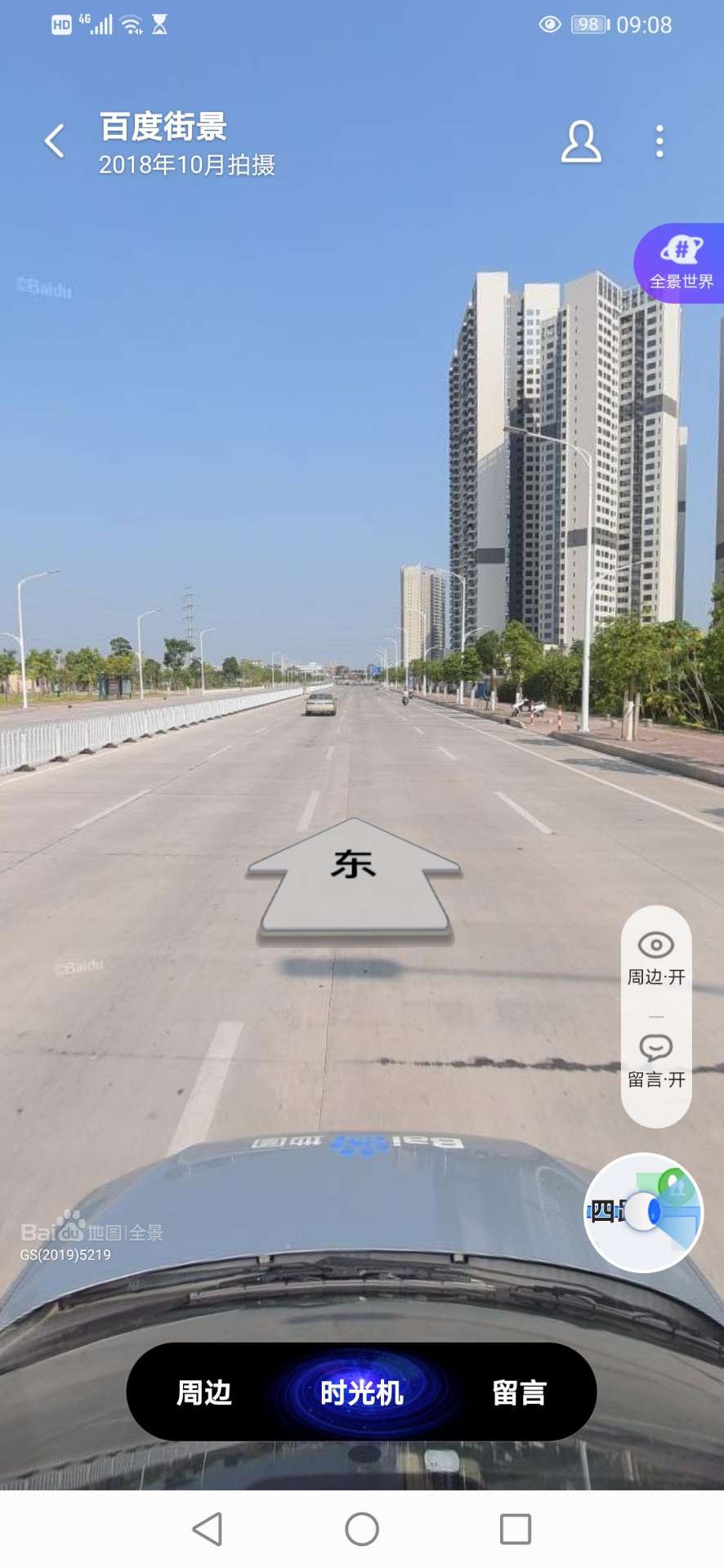Open the circular mini map
Screen dimensions: 724x1568
click(x=644, y=1212)
